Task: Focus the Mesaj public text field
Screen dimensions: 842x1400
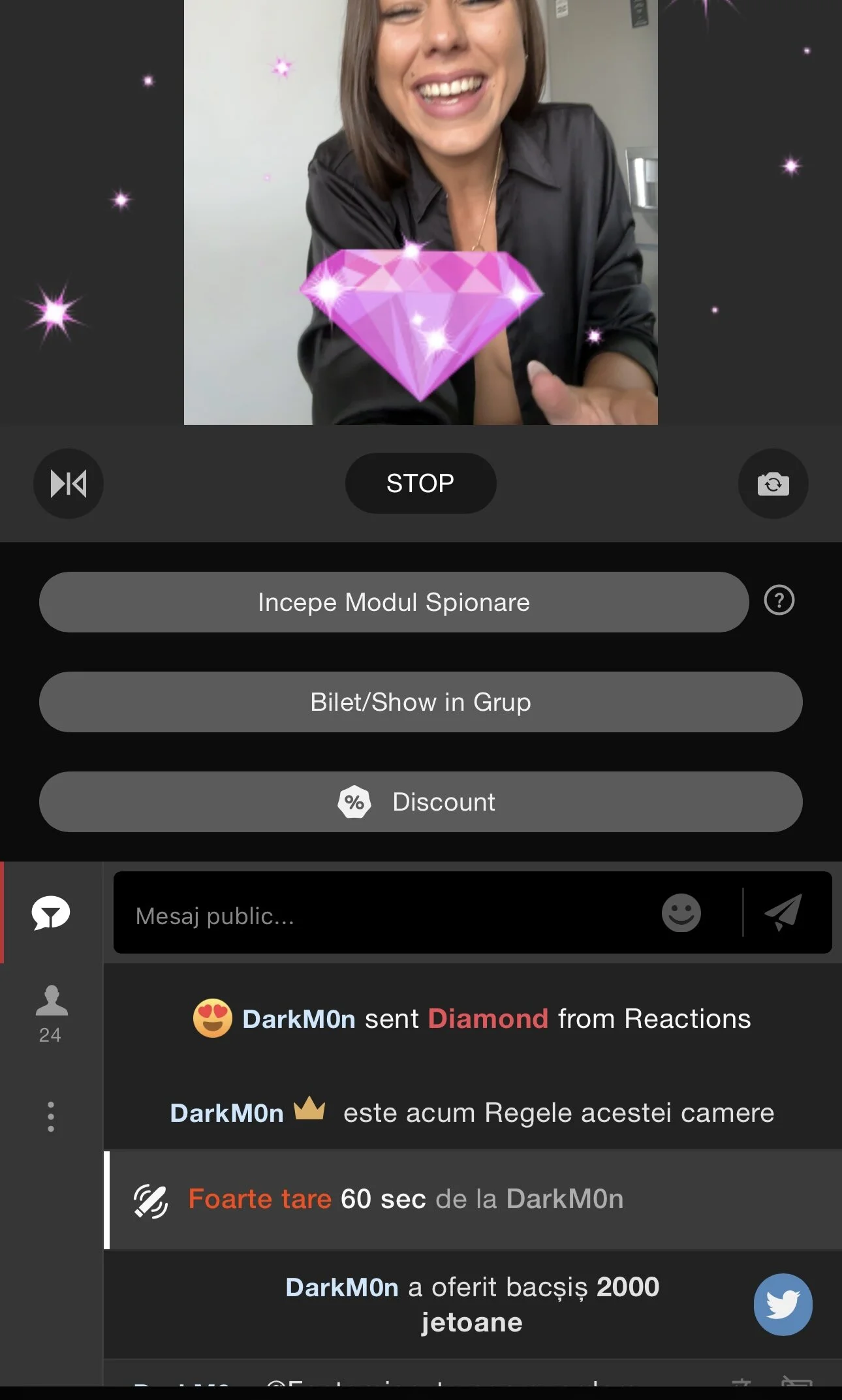Action: (379, 916)
